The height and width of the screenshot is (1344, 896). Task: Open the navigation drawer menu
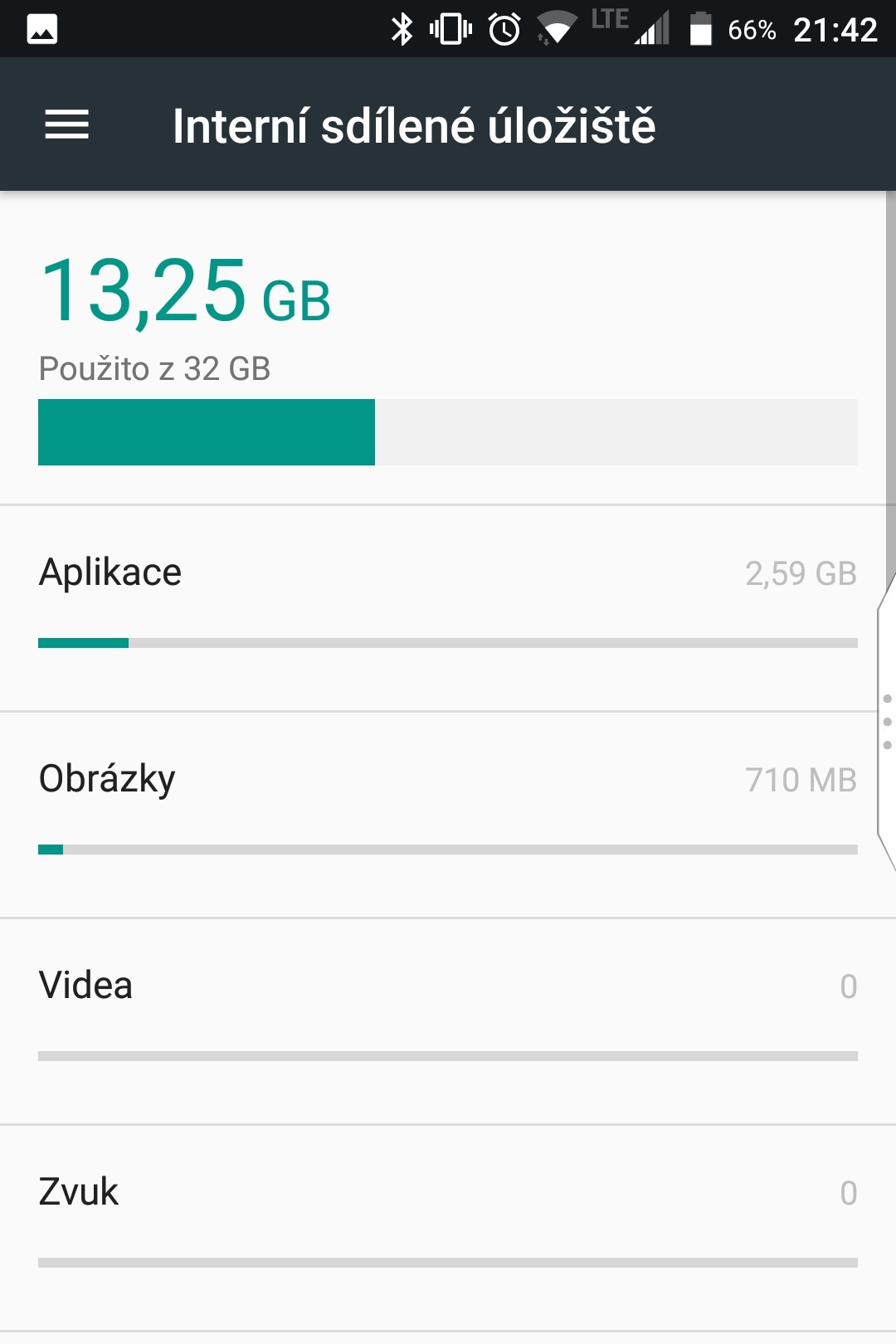click(66, 125)
